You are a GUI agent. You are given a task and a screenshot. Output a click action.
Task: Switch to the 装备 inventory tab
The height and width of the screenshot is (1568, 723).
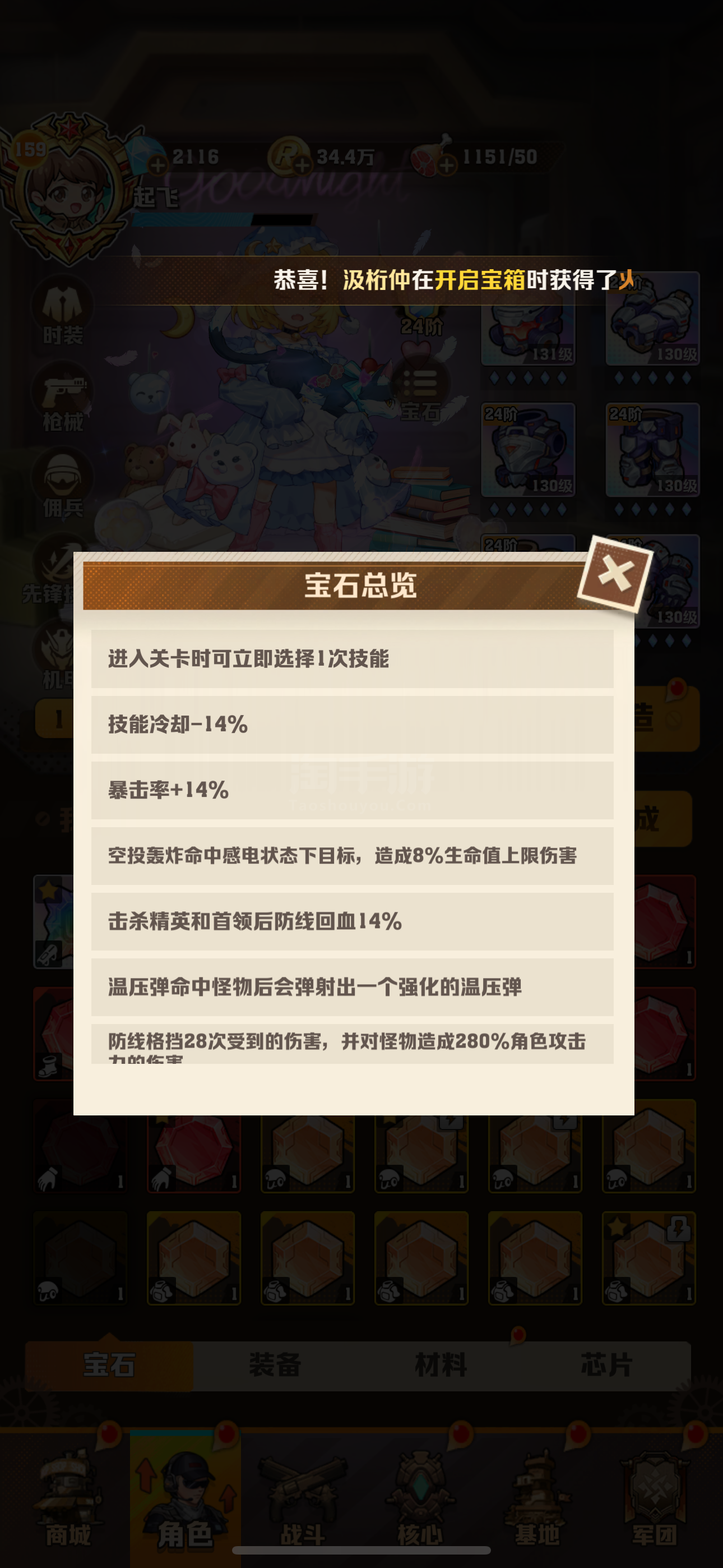[275, 1366]
